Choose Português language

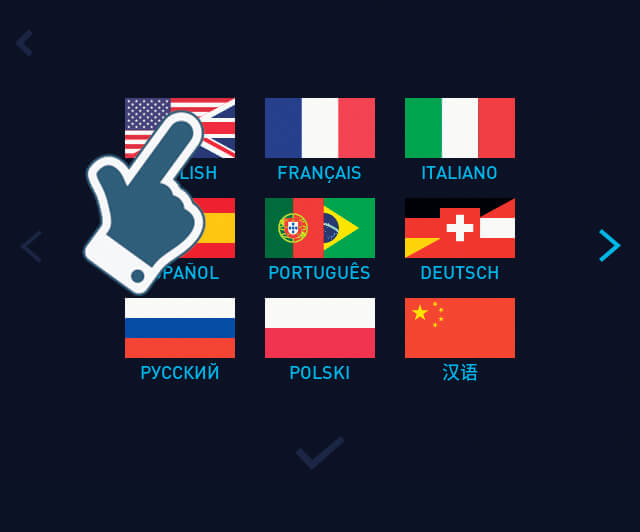click(320, 228)
